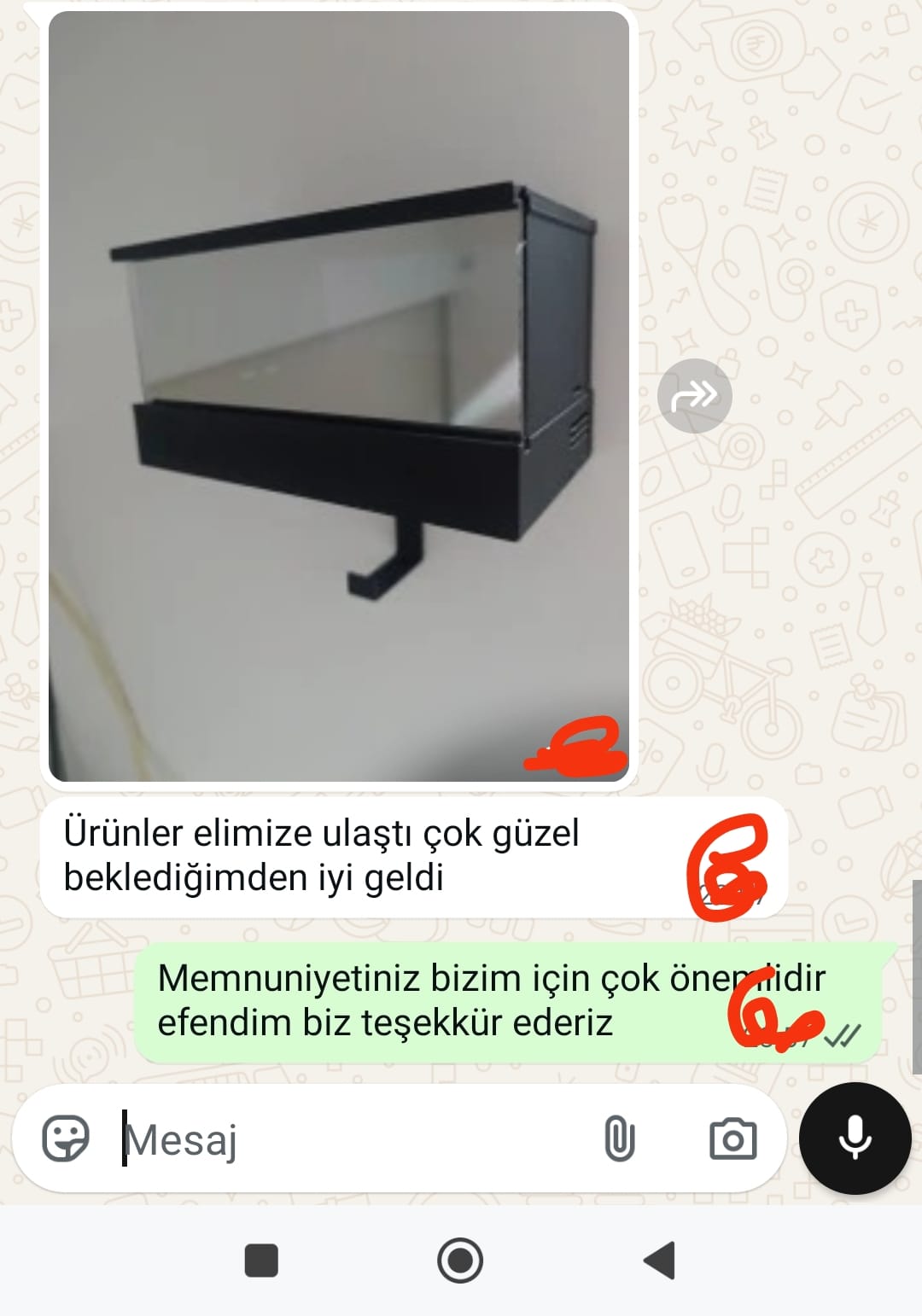The height and width of the screenshot is (1316, 922).
Task: Open the attachment paperclip menu
Action: coord(619,1138)
